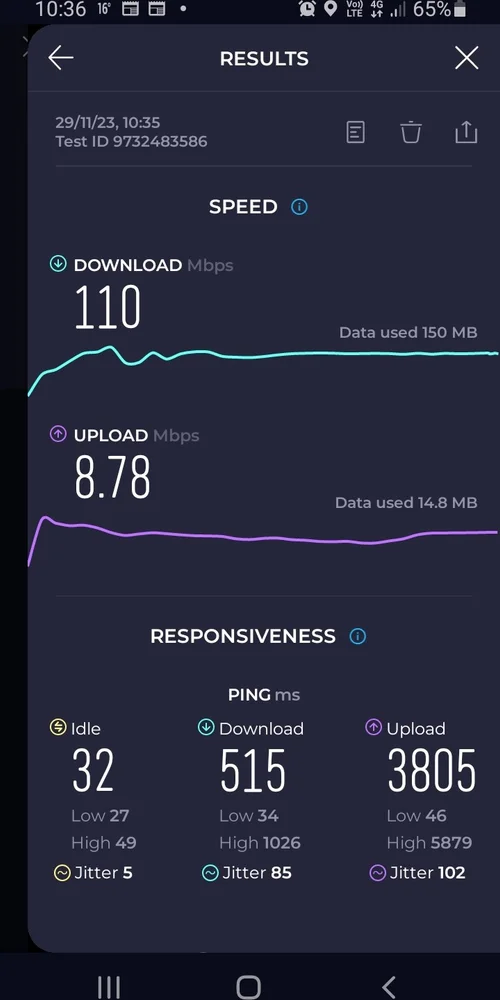The image size is (500, 1000).
Task: Tap the system home button
Action: pos(248,986)
